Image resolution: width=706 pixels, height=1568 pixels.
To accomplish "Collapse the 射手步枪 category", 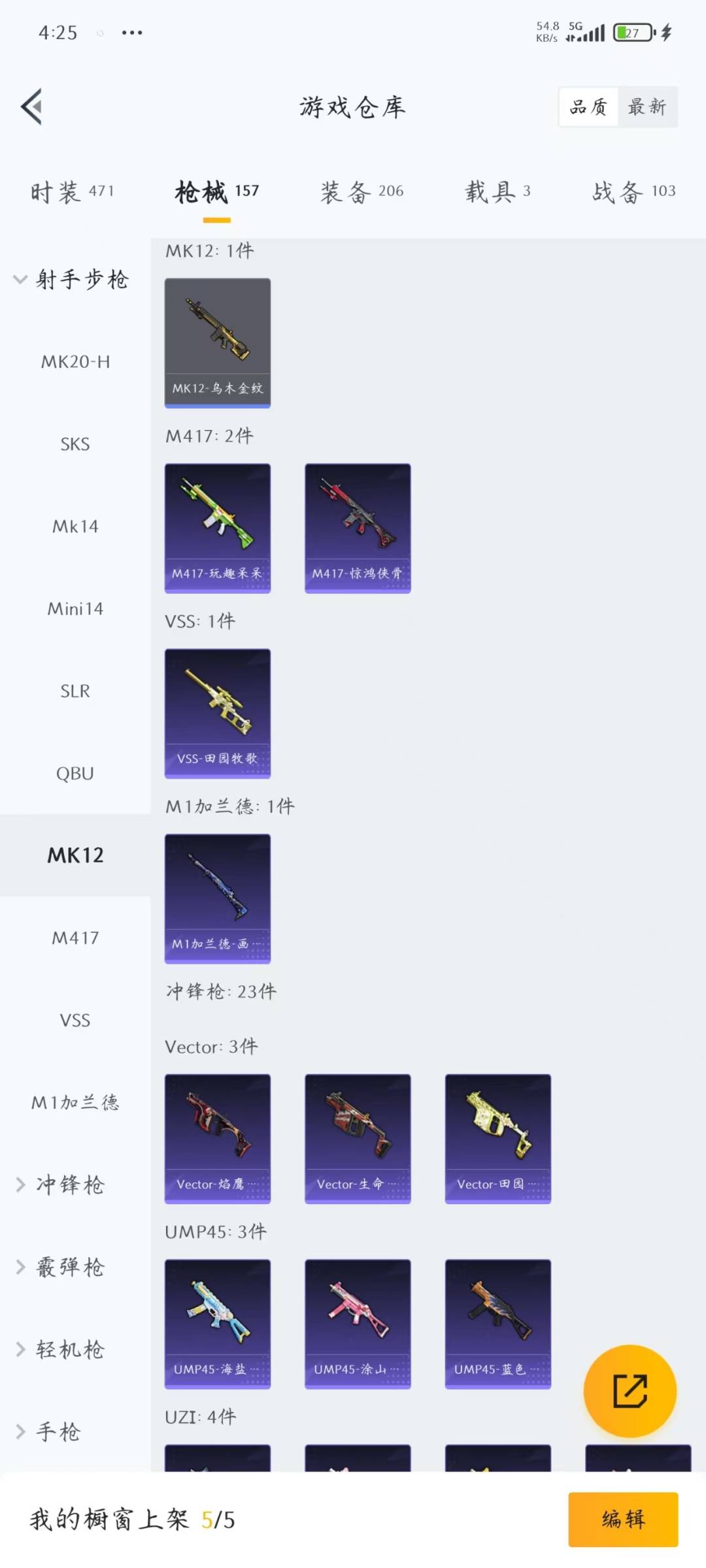I will [72, 280].
